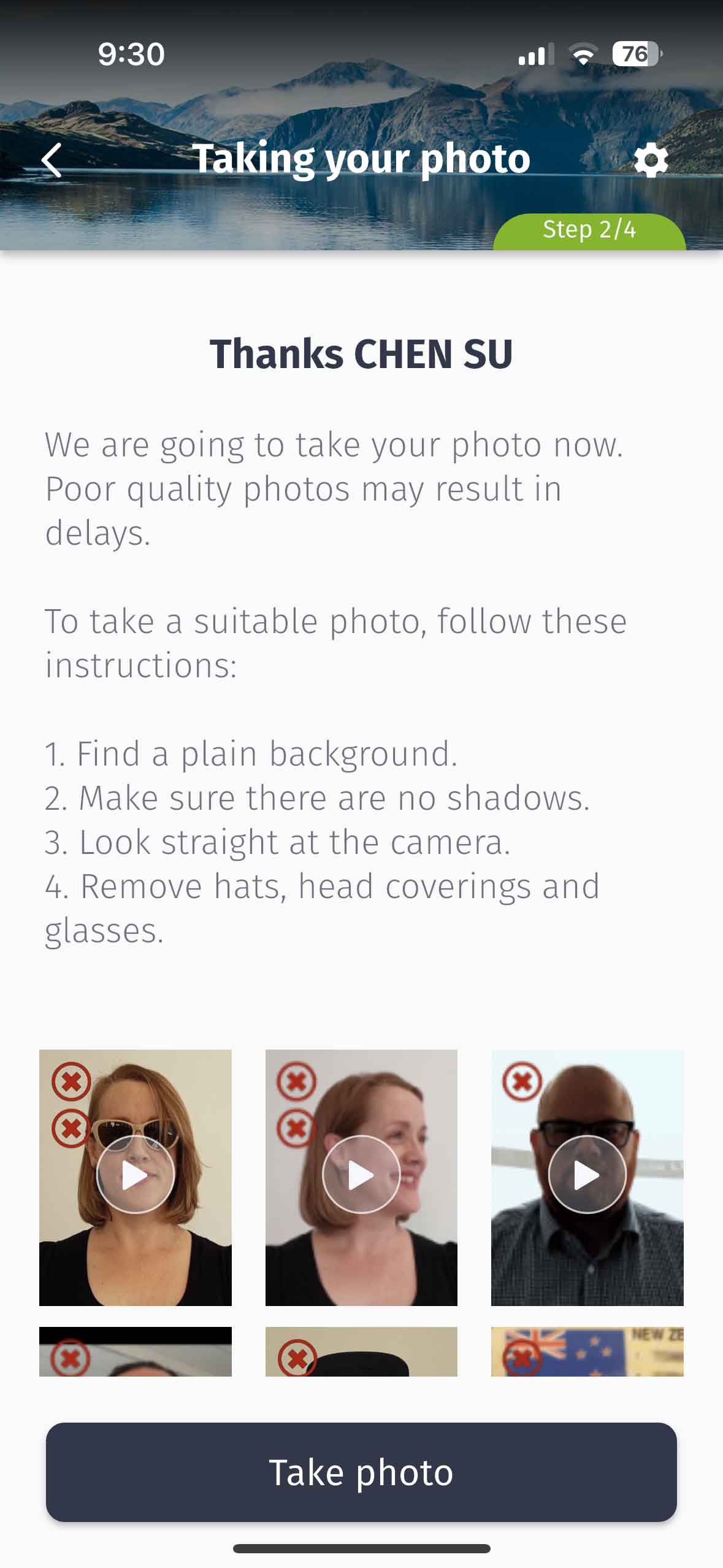Open the black hat example tile
This screenshot has width=723, height=1568.
[361, 1351]
